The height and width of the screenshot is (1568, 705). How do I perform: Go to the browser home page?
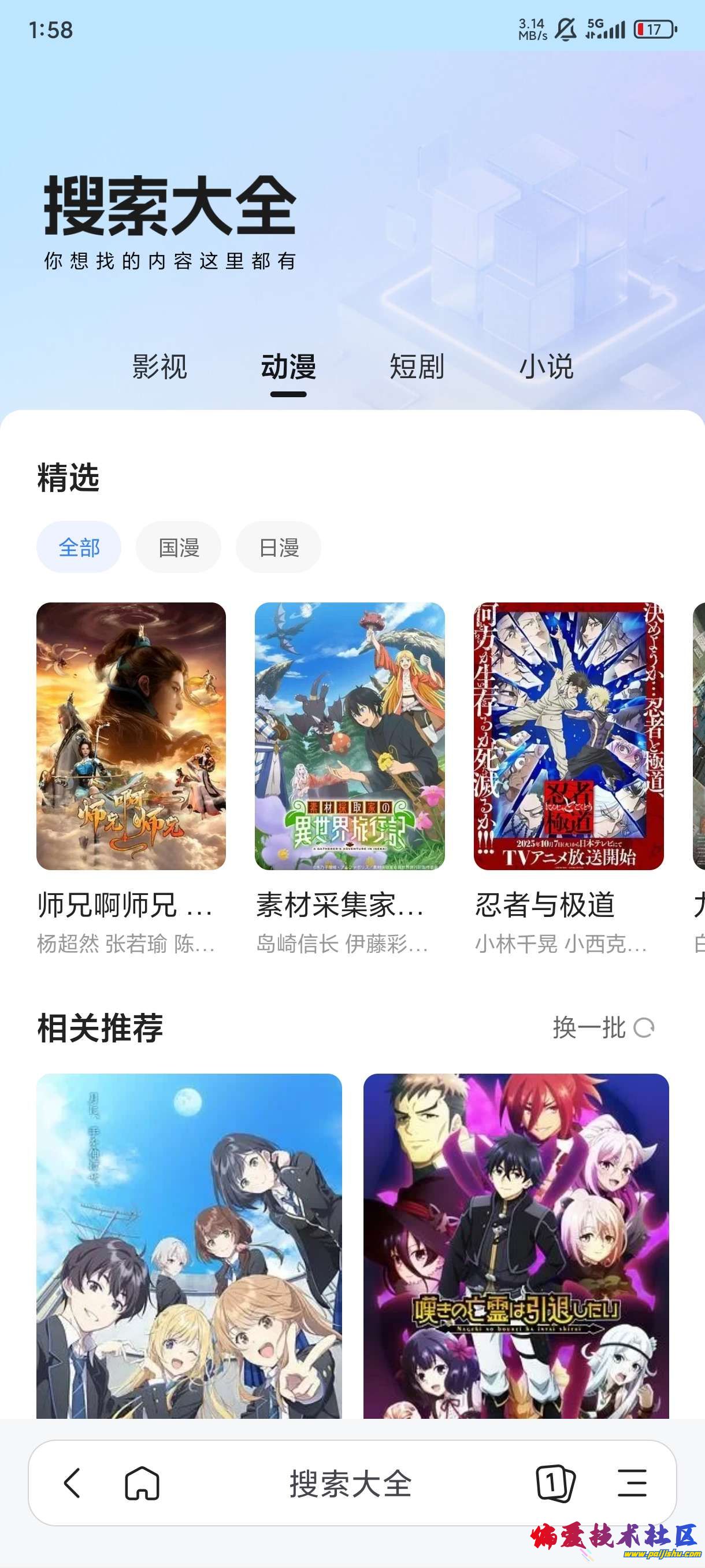click(142, 1483)
